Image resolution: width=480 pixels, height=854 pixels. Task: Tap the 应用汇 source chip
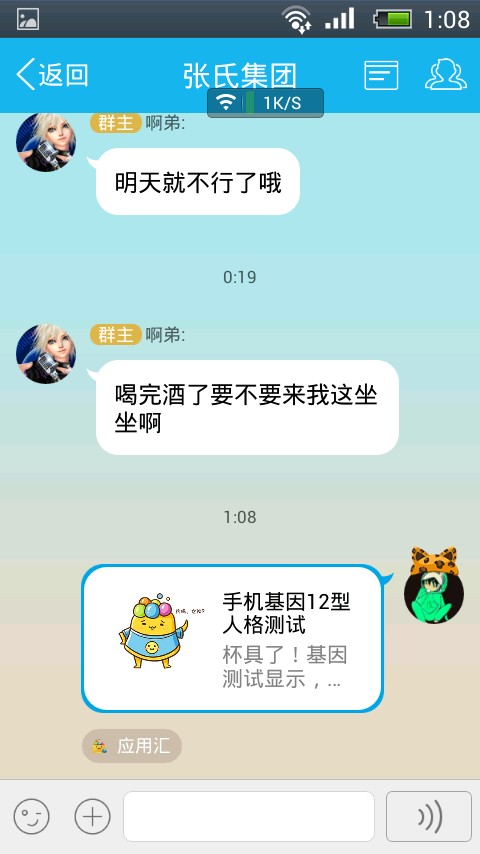[x=132, y=746]
